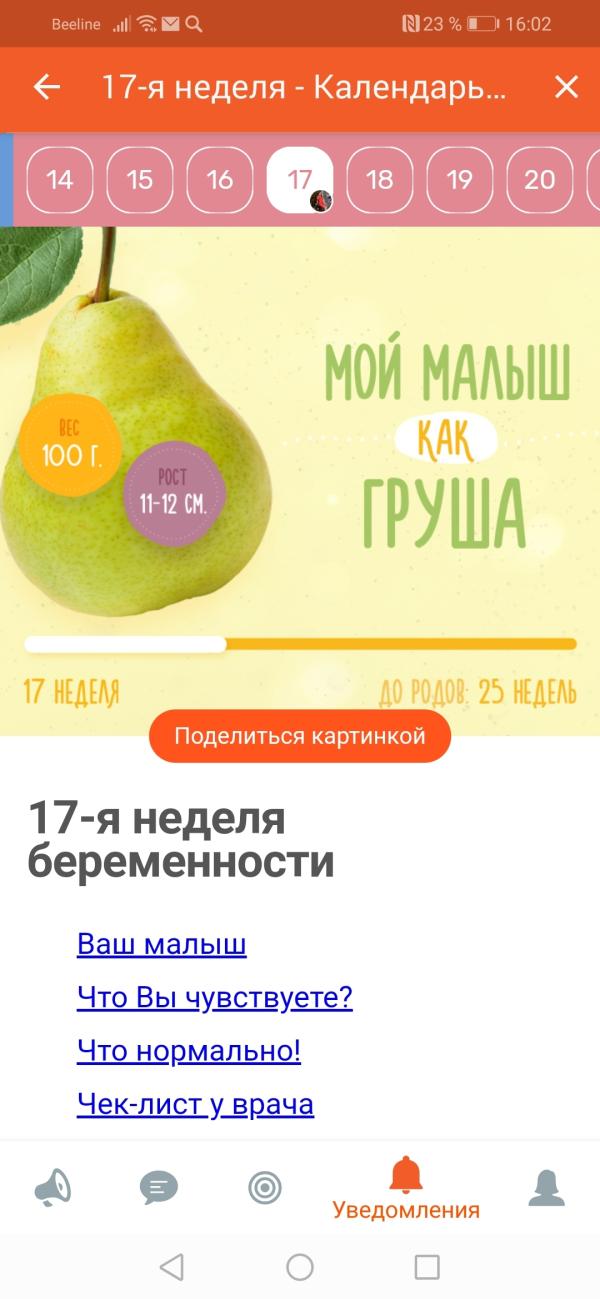Image resolution: width=600 pixels, height=1299 pixels.
Task: Select week 15 in the week strip
Action: pos(140,180)
